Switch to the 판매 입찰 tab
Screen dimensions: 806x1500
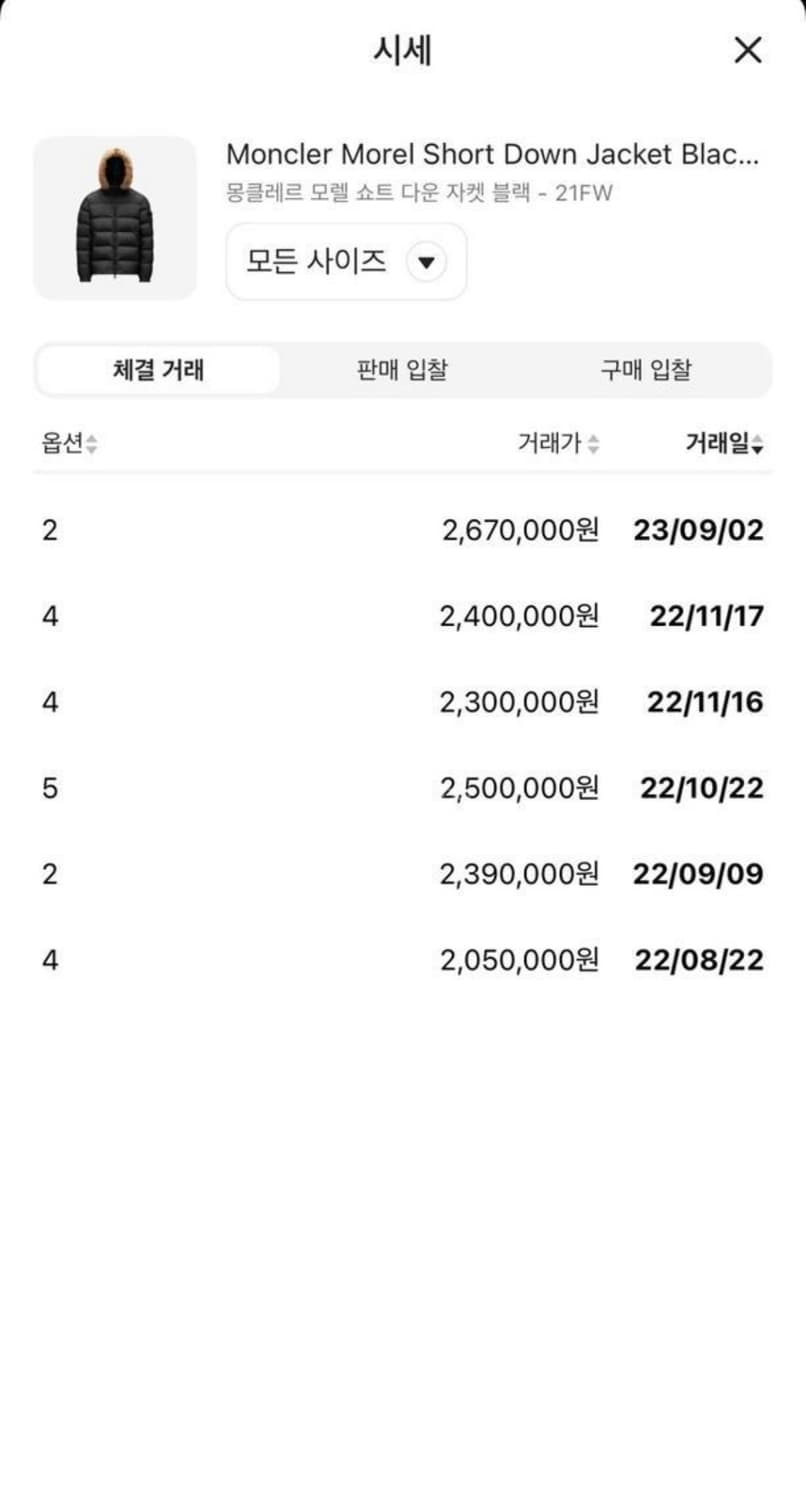(403, 370)
